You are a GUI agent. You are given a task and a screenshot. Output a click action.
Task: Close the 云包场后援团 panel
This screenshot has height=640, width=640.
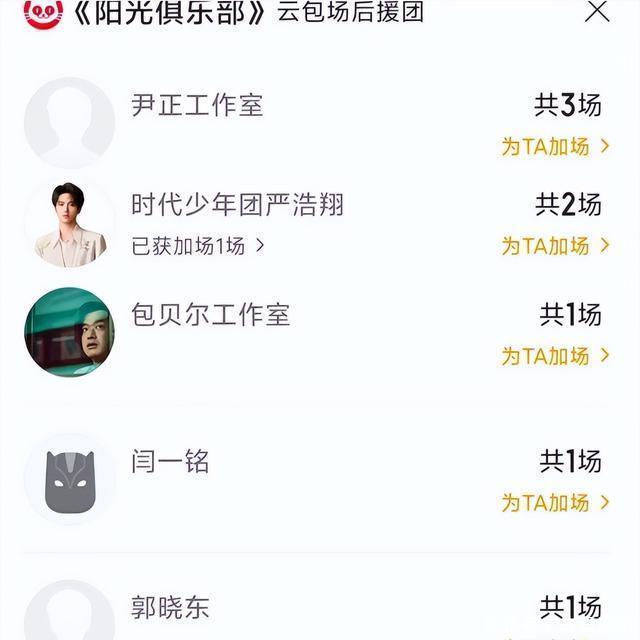[597, 12]
